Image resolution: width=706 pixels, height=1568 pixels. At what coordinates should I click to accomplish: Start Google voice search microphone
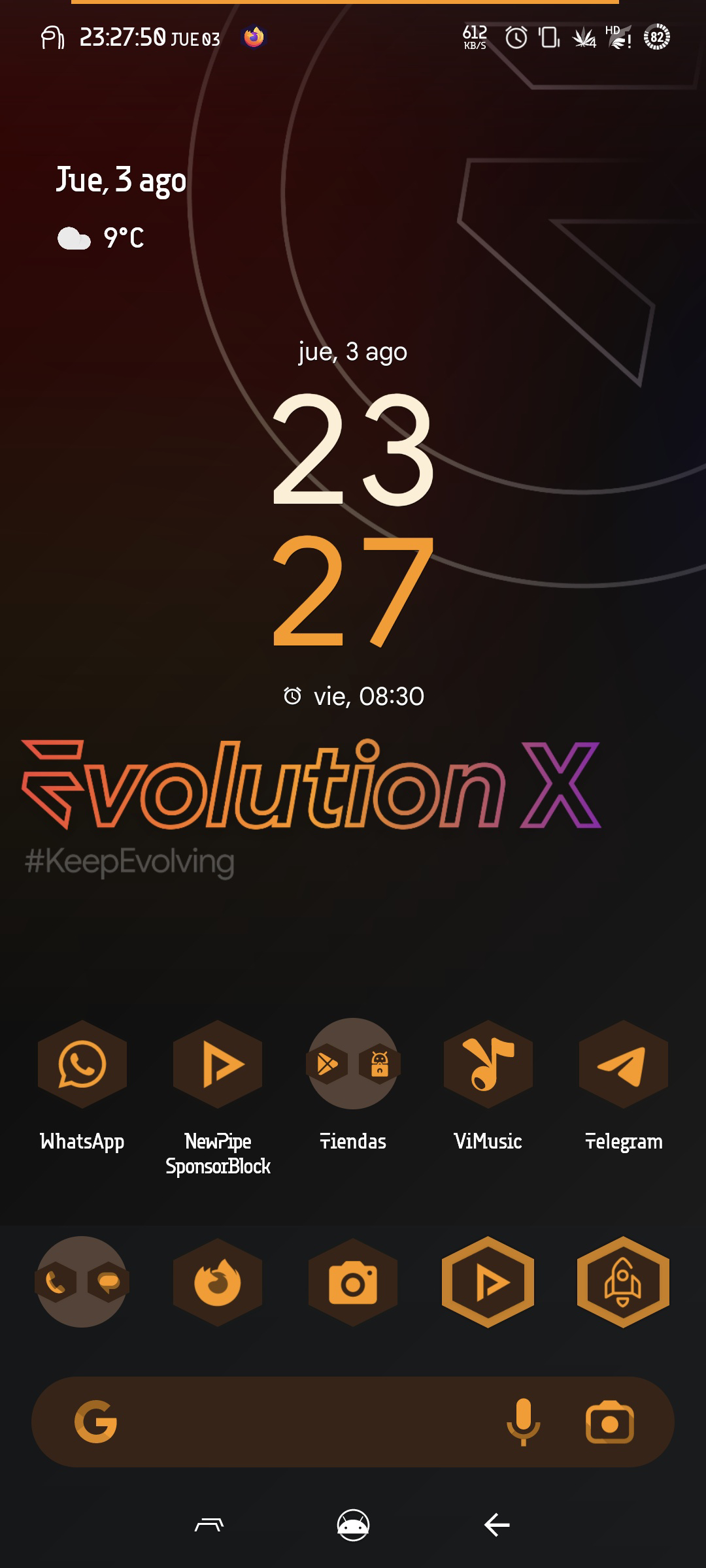tap(523, 1422)
